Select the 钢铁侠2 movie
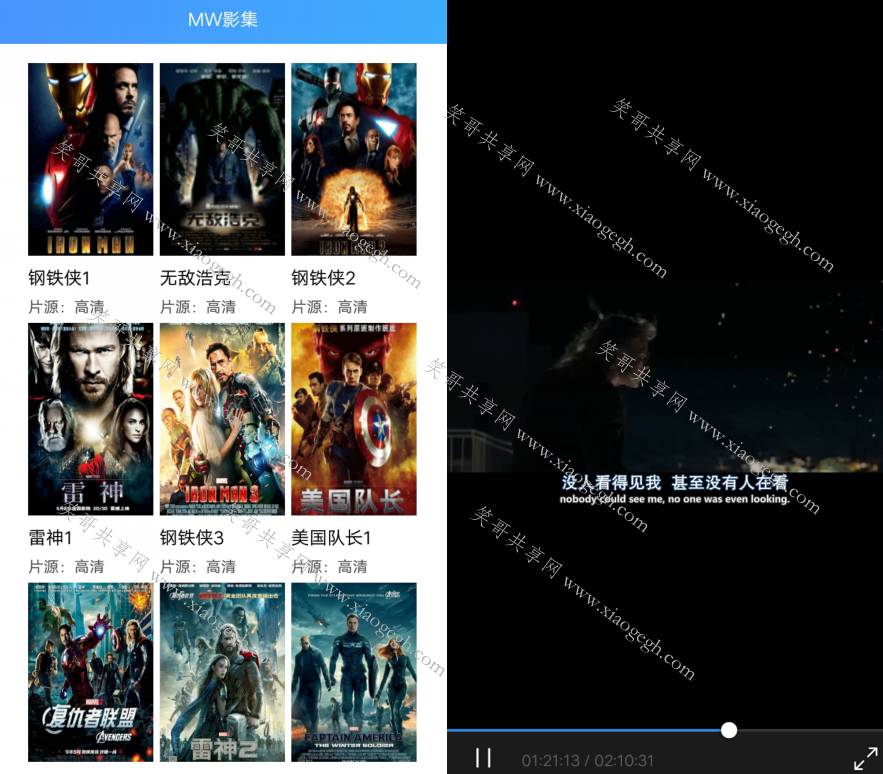The height and width of the screenshot is (774, 883). 353,159
